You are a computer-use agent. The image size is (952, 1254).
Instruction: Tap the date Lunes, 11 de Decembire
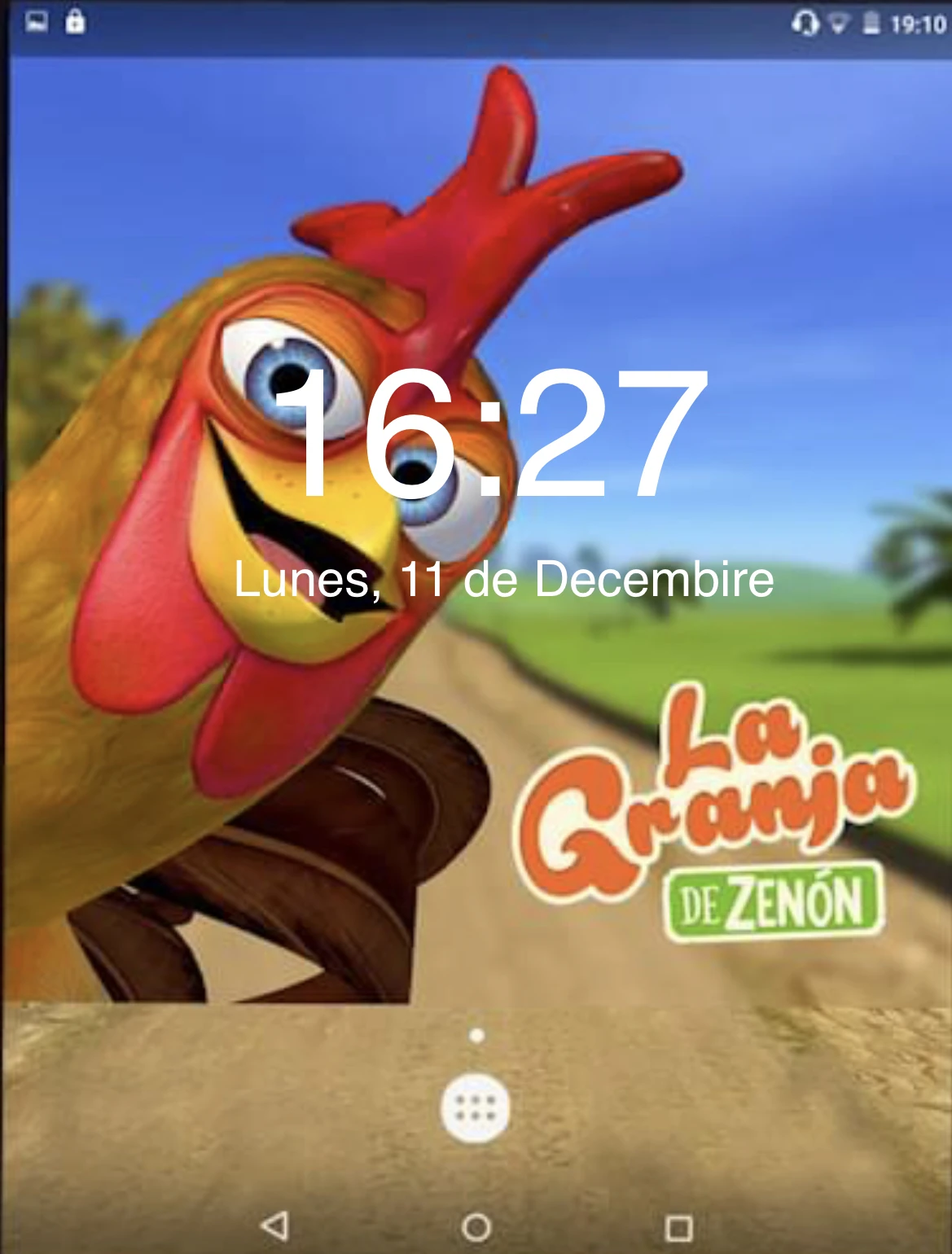coord(502,580)
